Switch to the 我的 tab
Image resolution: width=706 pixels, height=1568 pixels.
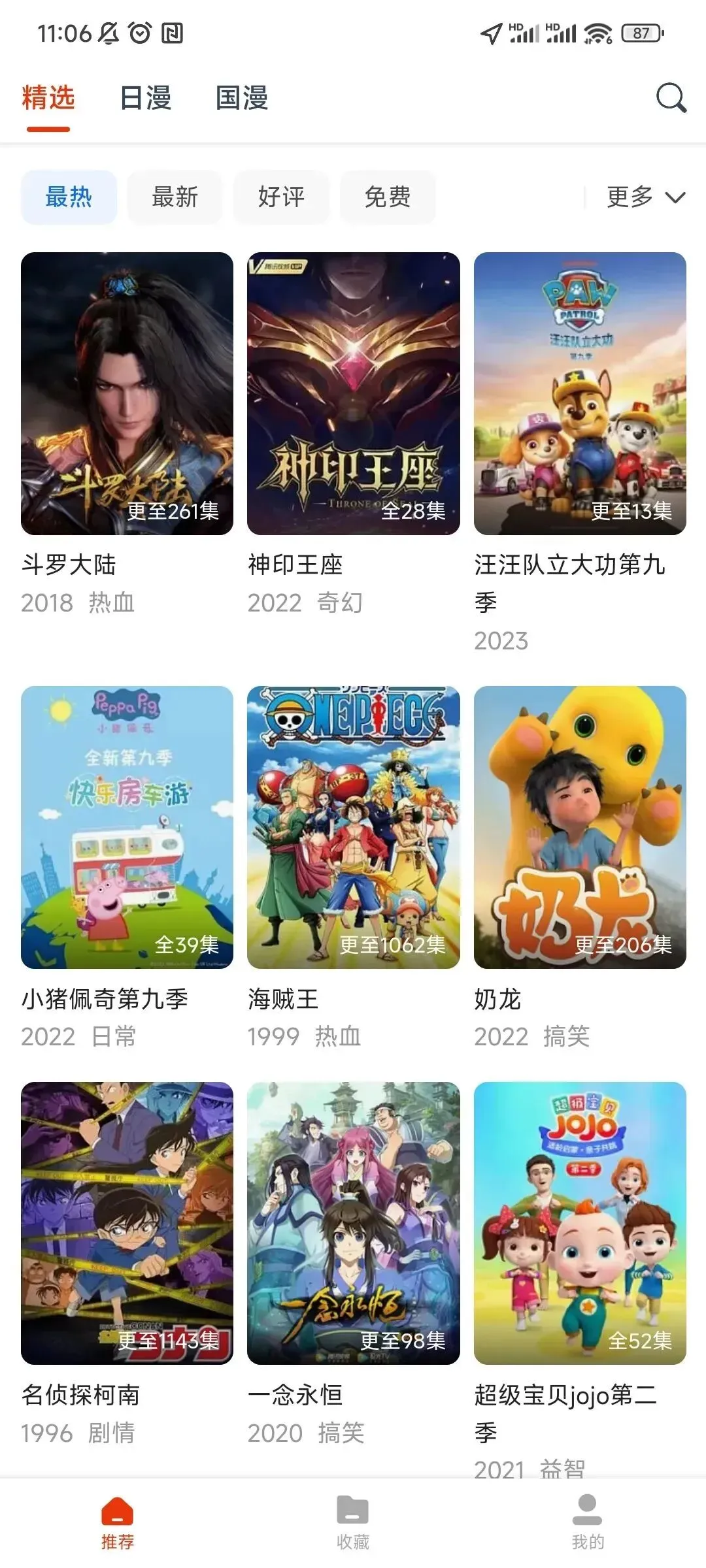point(587,1522)
